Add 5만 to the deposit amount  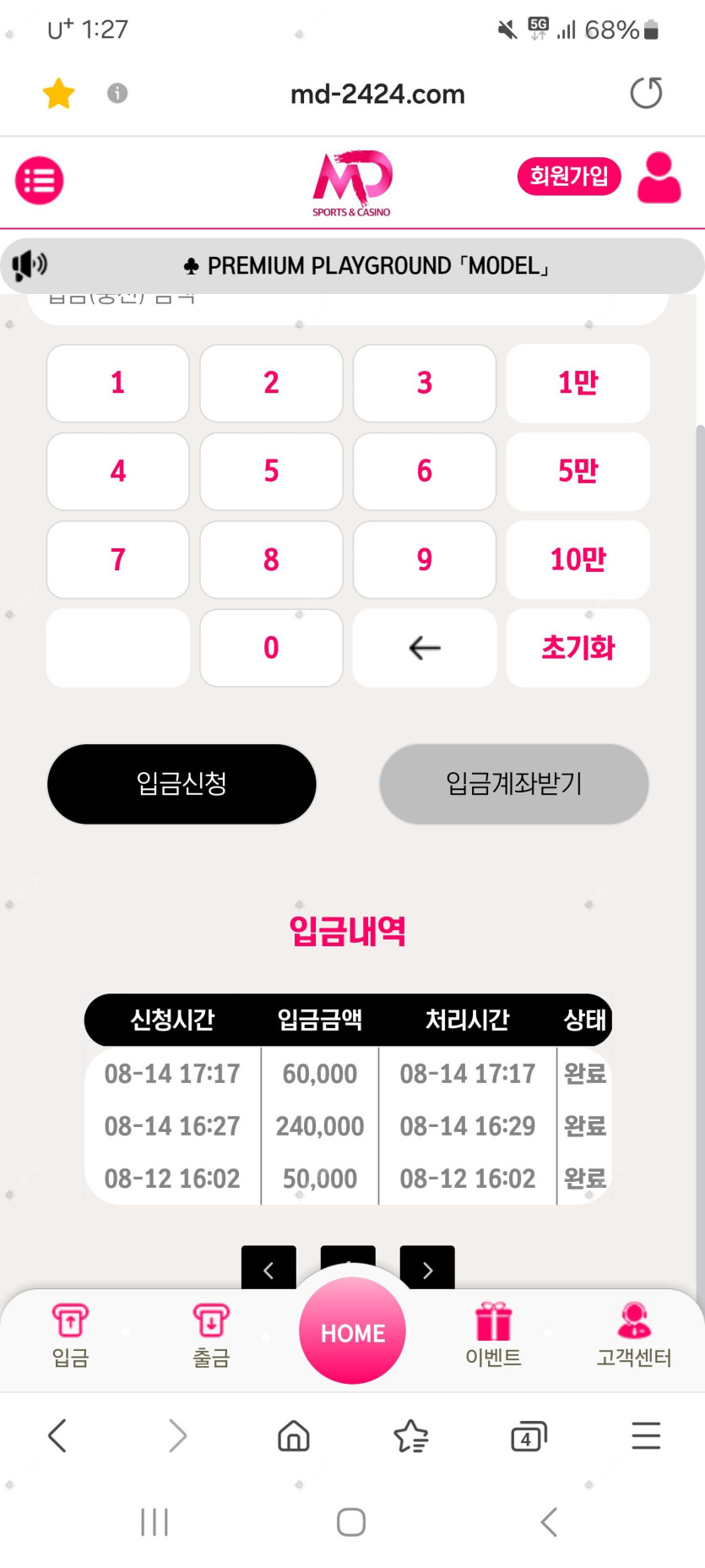point(578,471)
